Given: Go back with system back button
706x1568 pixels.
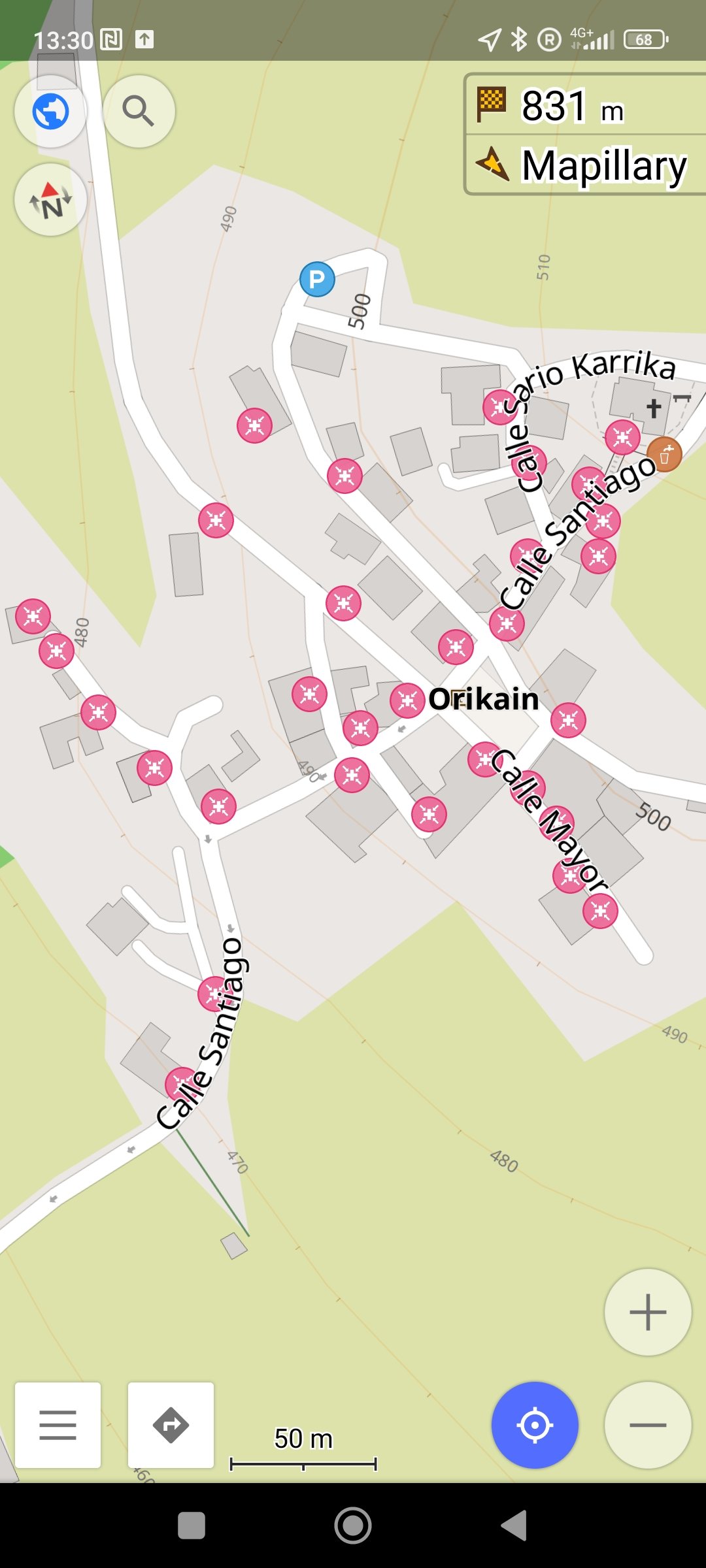Looking at the screenshot, I should pos(514,1526).
